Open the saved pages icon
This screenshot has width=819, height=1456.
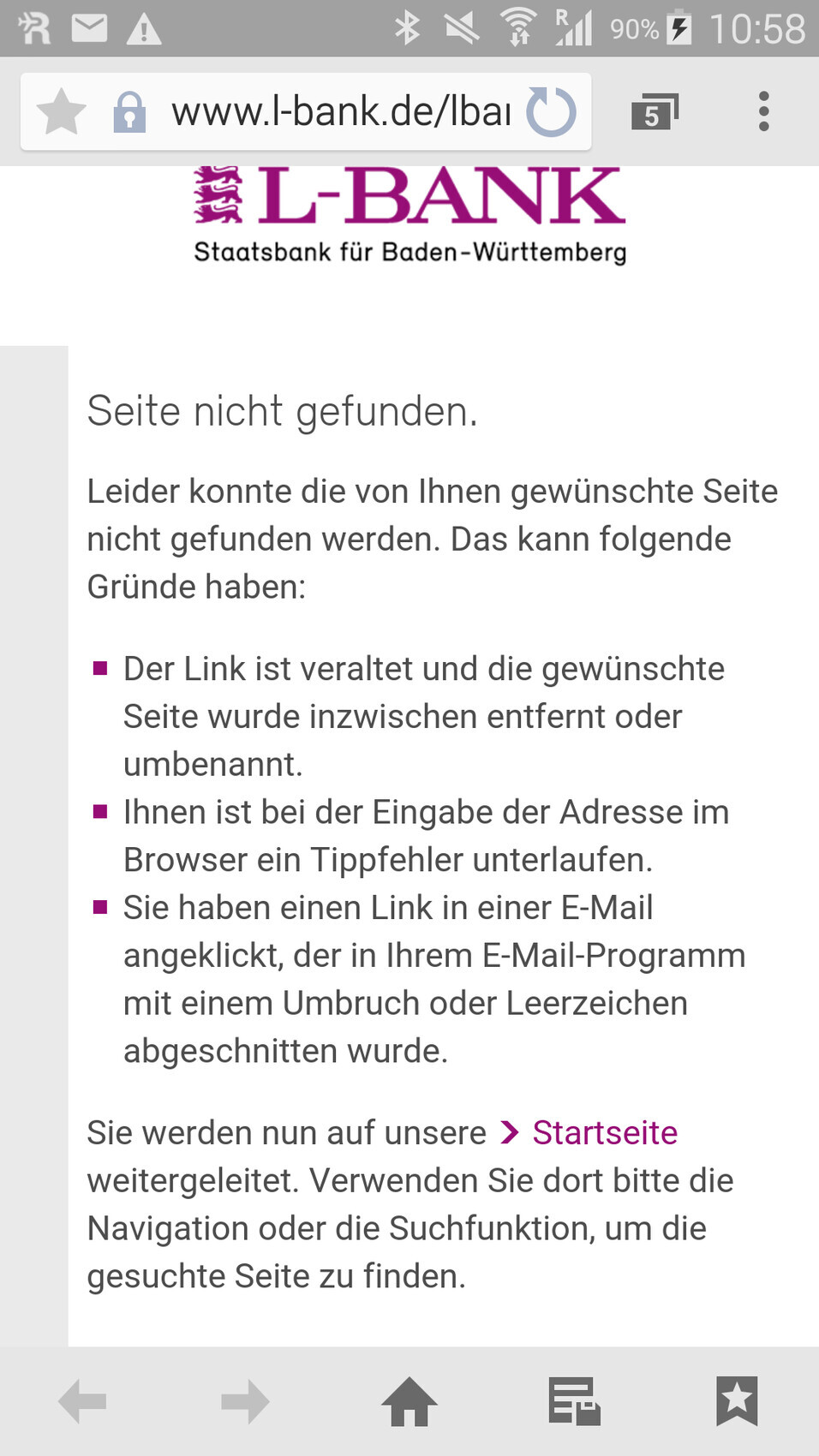(573, 1401)
